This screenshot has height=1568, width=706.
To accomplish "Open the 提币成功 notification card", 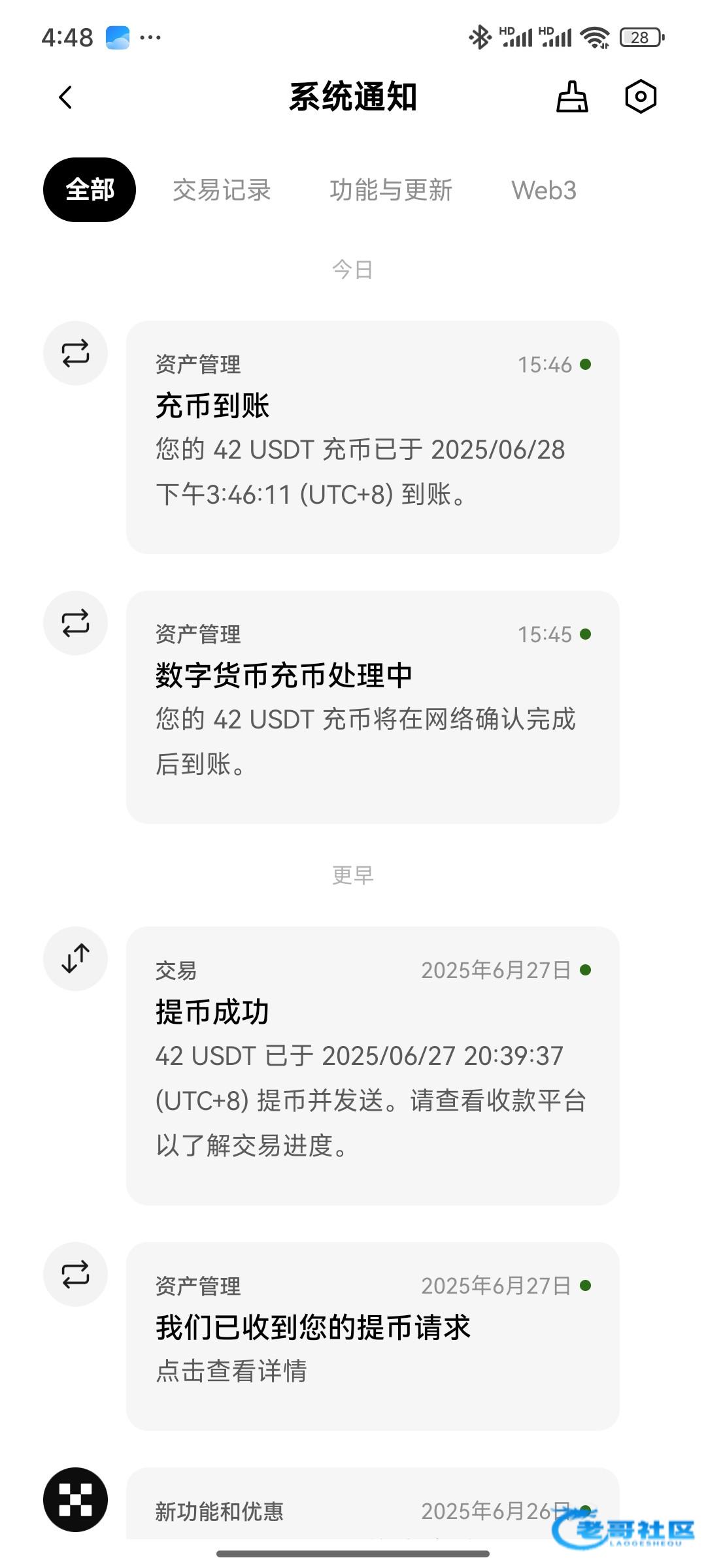I will 373,1066.
